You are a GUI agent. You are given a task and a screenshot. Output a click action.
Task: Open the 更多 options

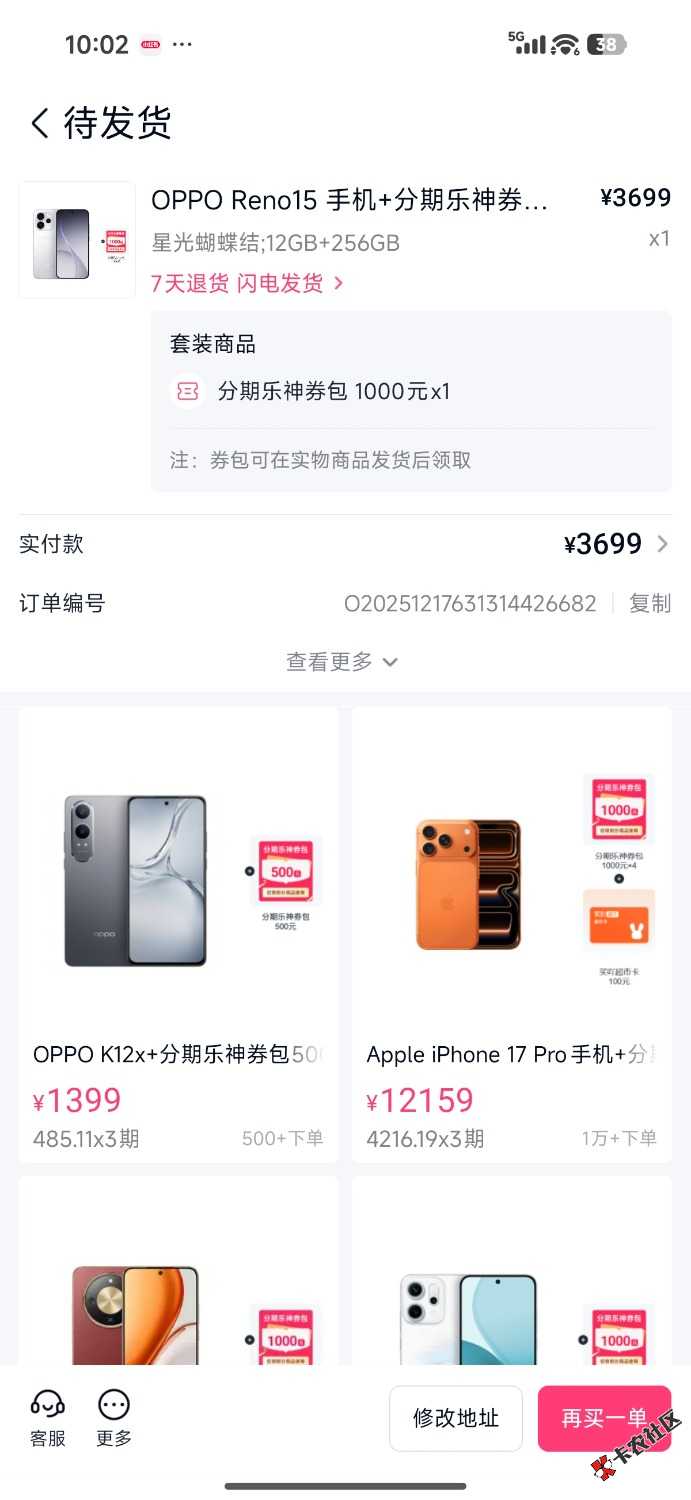[x=114, y=1418]
